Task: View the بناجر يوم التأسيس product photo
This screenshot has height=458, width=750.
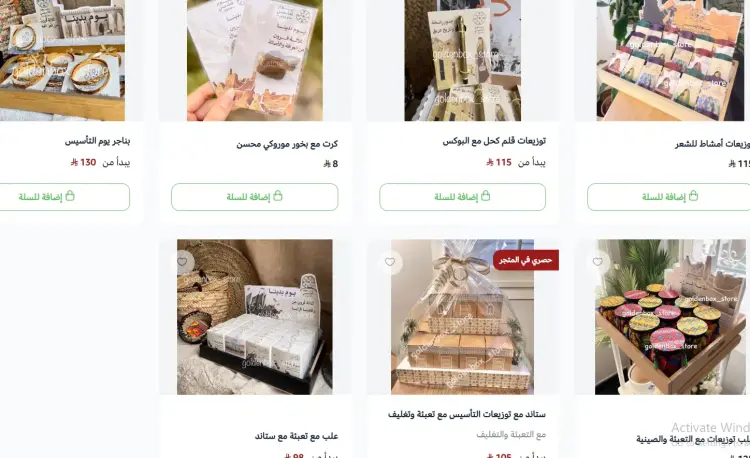Action: coord(60,60)
